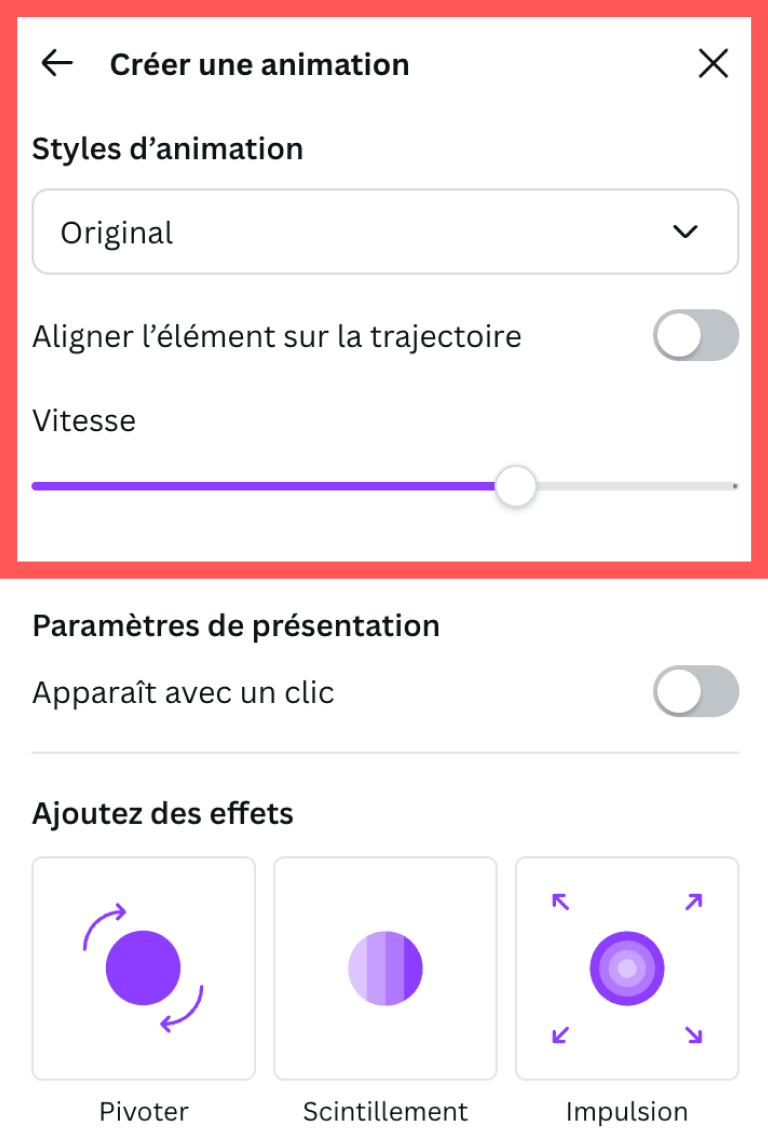
Task: Expand the 'Original' style selector
Action: (x=385, y=232)
